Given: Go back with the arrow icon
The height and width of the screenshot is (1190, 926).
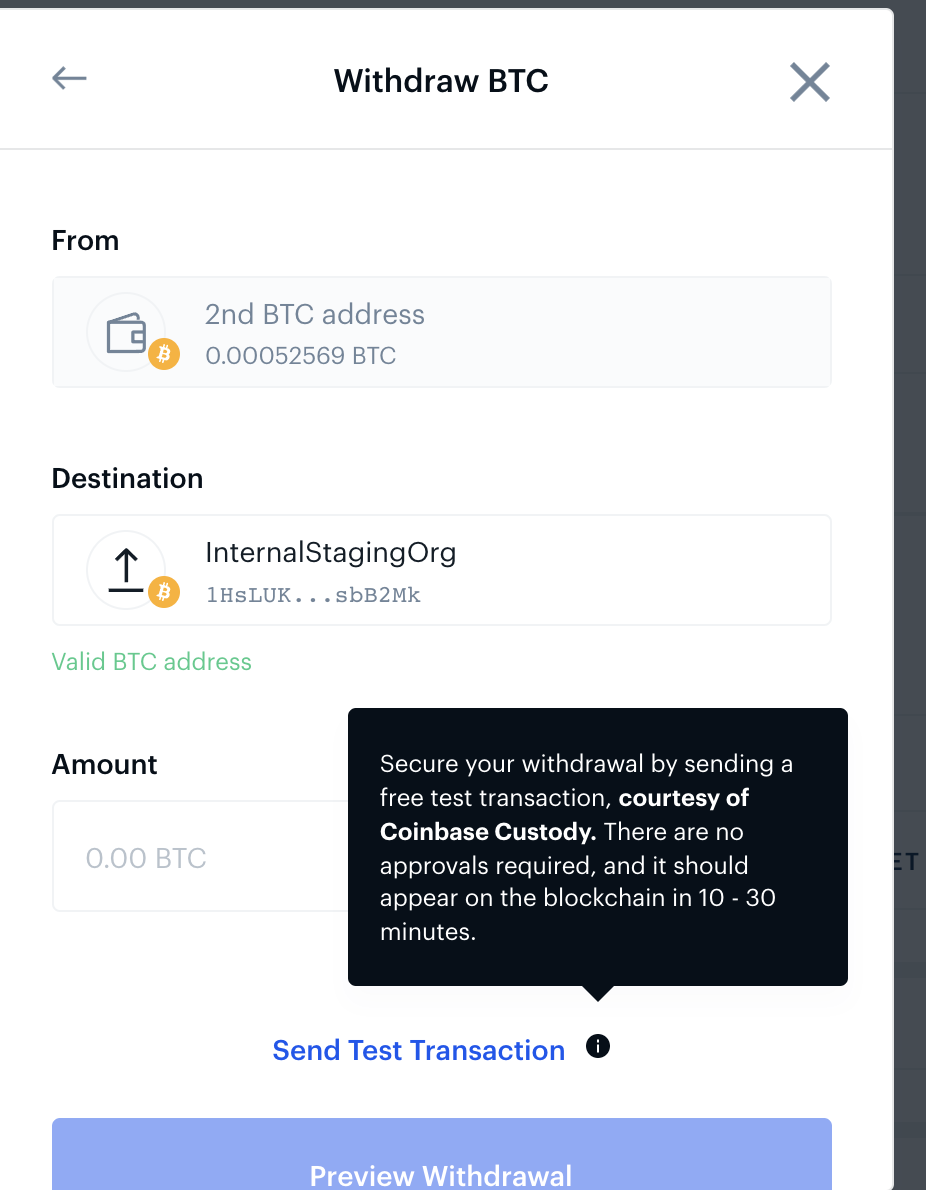Looking at the screenshot, I should (70, 79).
